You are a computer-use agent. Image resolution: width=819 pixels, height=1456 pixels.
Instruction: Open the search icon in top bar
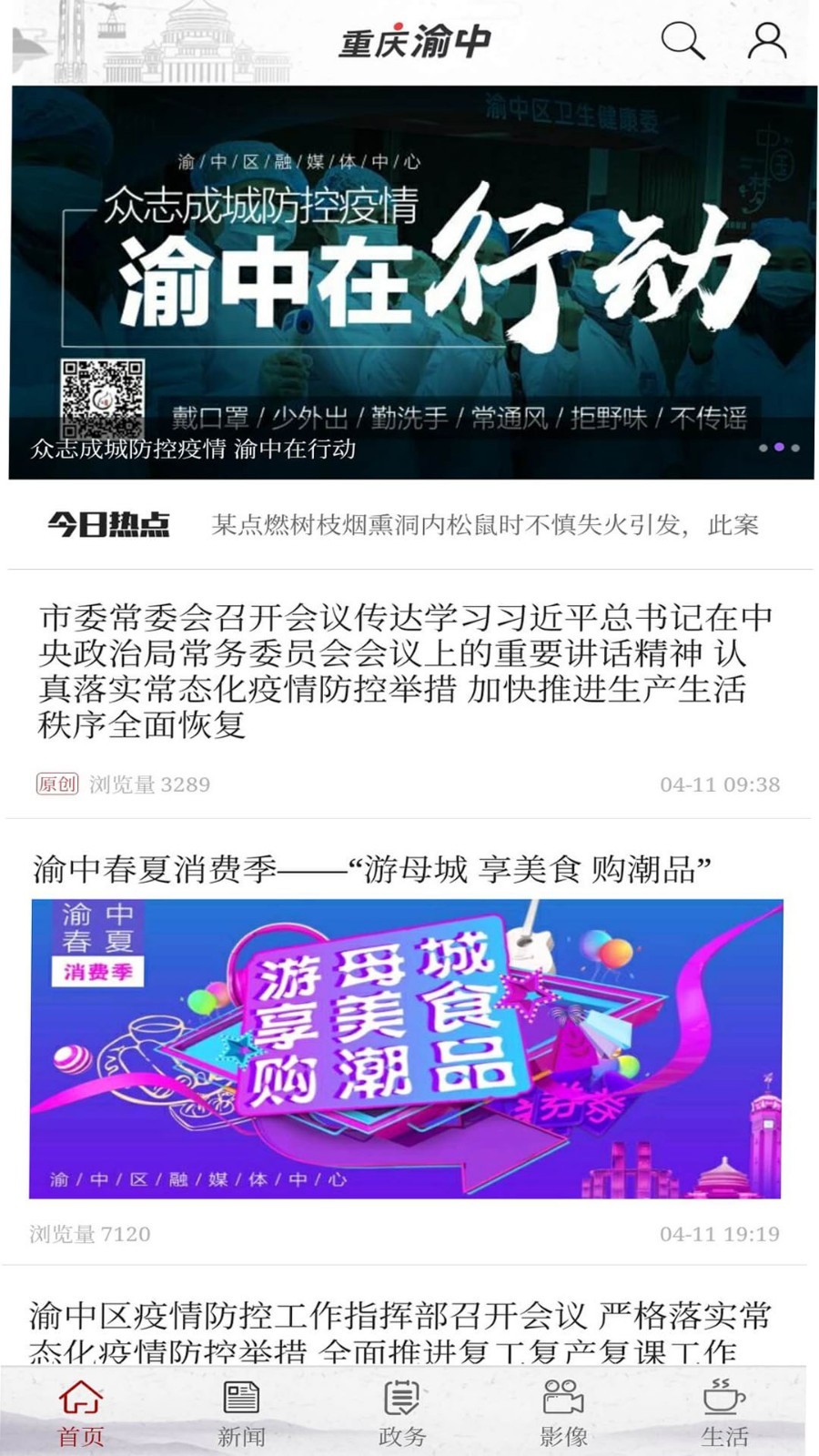(682, 42)
